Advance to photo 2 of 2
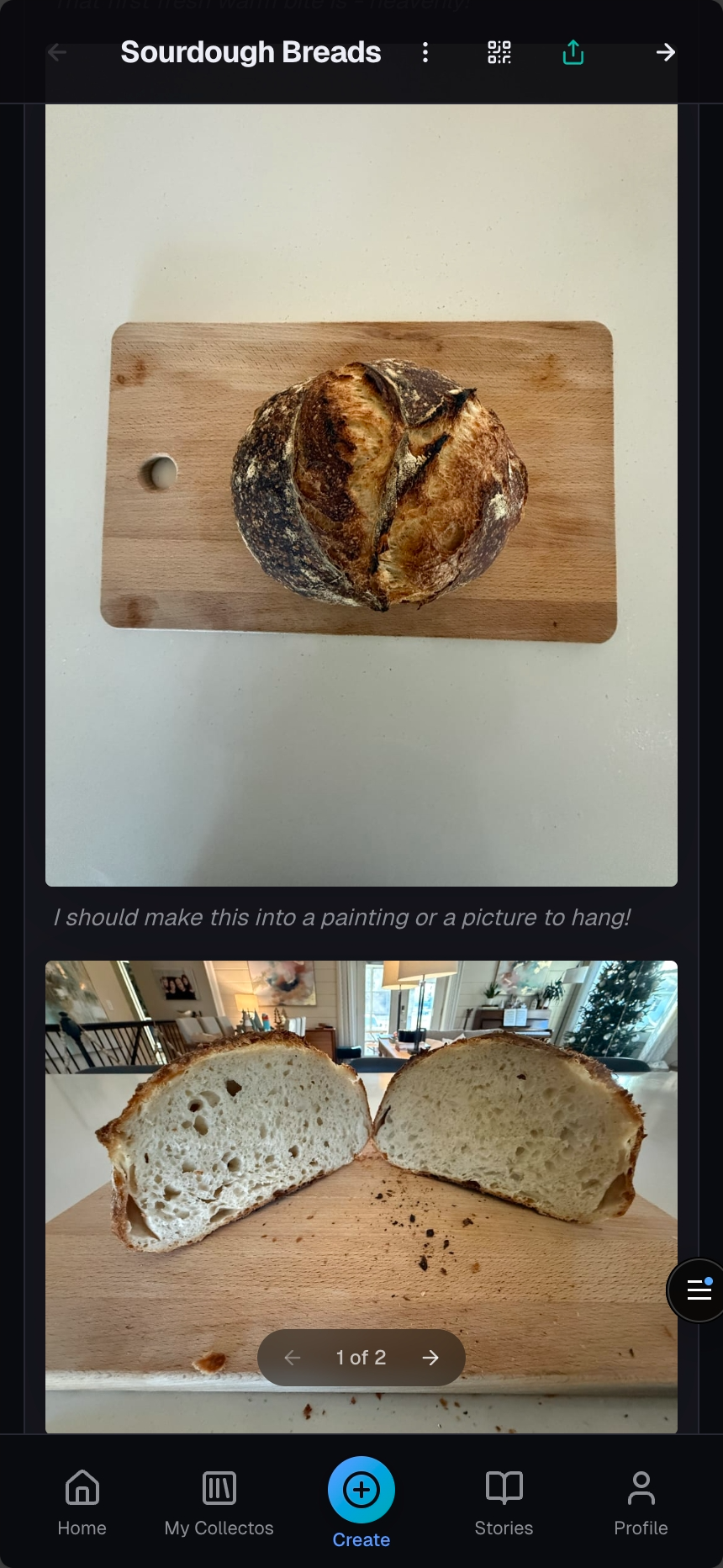Image resolution: width=723 pixels, height=1568 pixels. tap(430, 1358)
